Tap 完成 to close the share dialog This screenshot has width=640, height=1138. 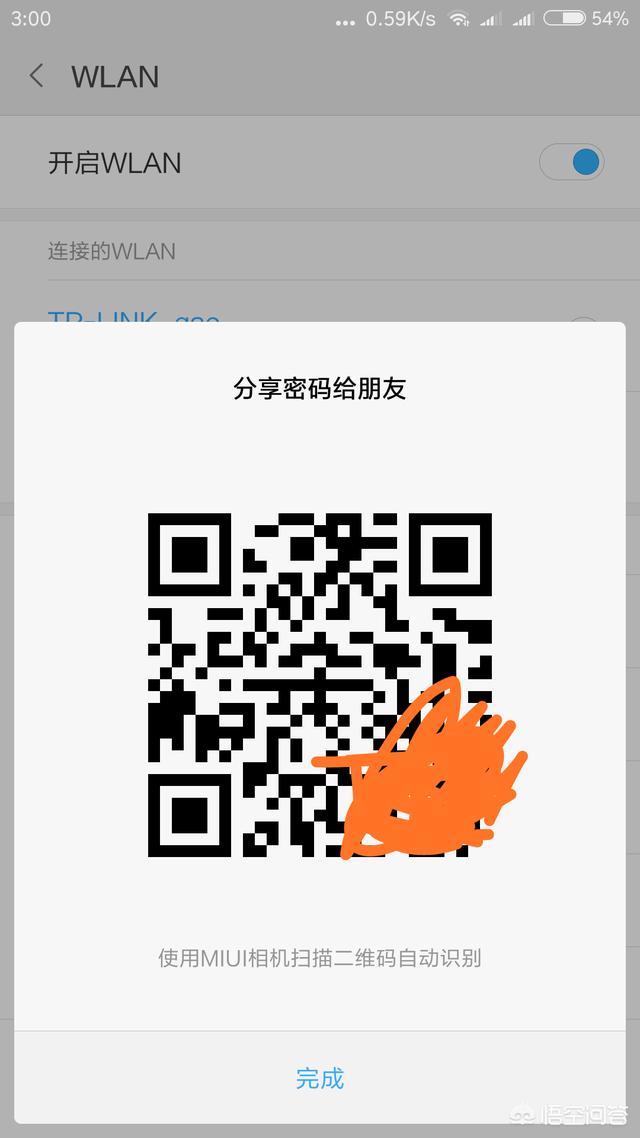[x=320, y=1079]
